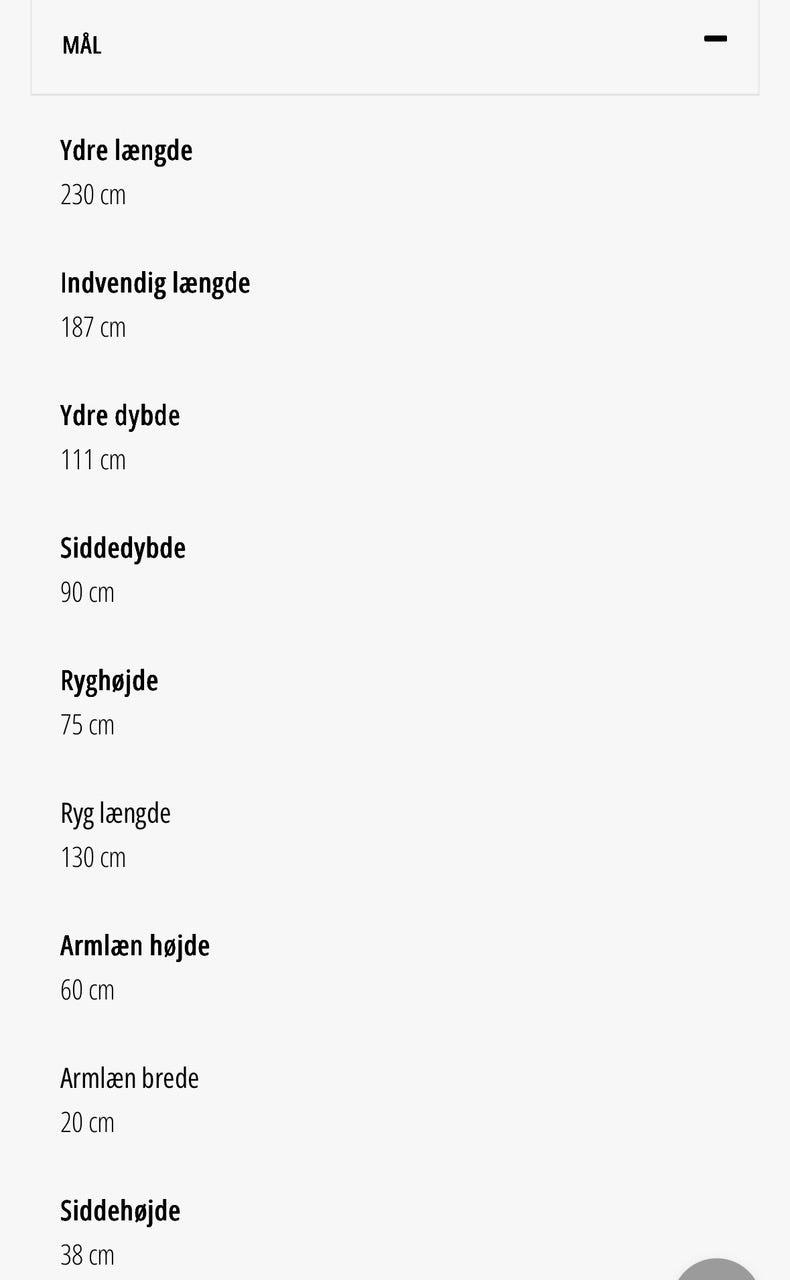
Task: Click the 187 cm measurement
Action: coord(93,326)
